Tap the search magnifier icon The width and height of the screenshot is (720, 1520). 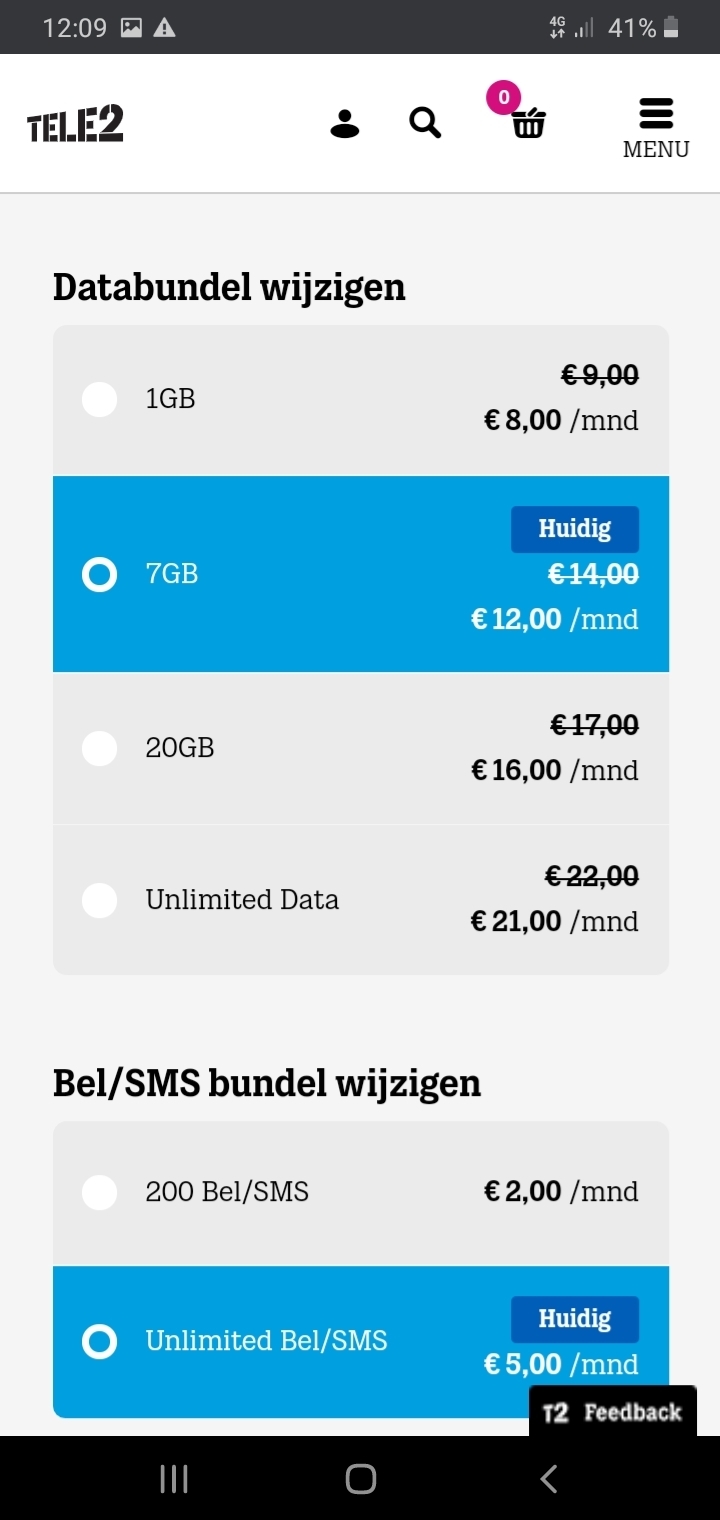click(425, 123)
